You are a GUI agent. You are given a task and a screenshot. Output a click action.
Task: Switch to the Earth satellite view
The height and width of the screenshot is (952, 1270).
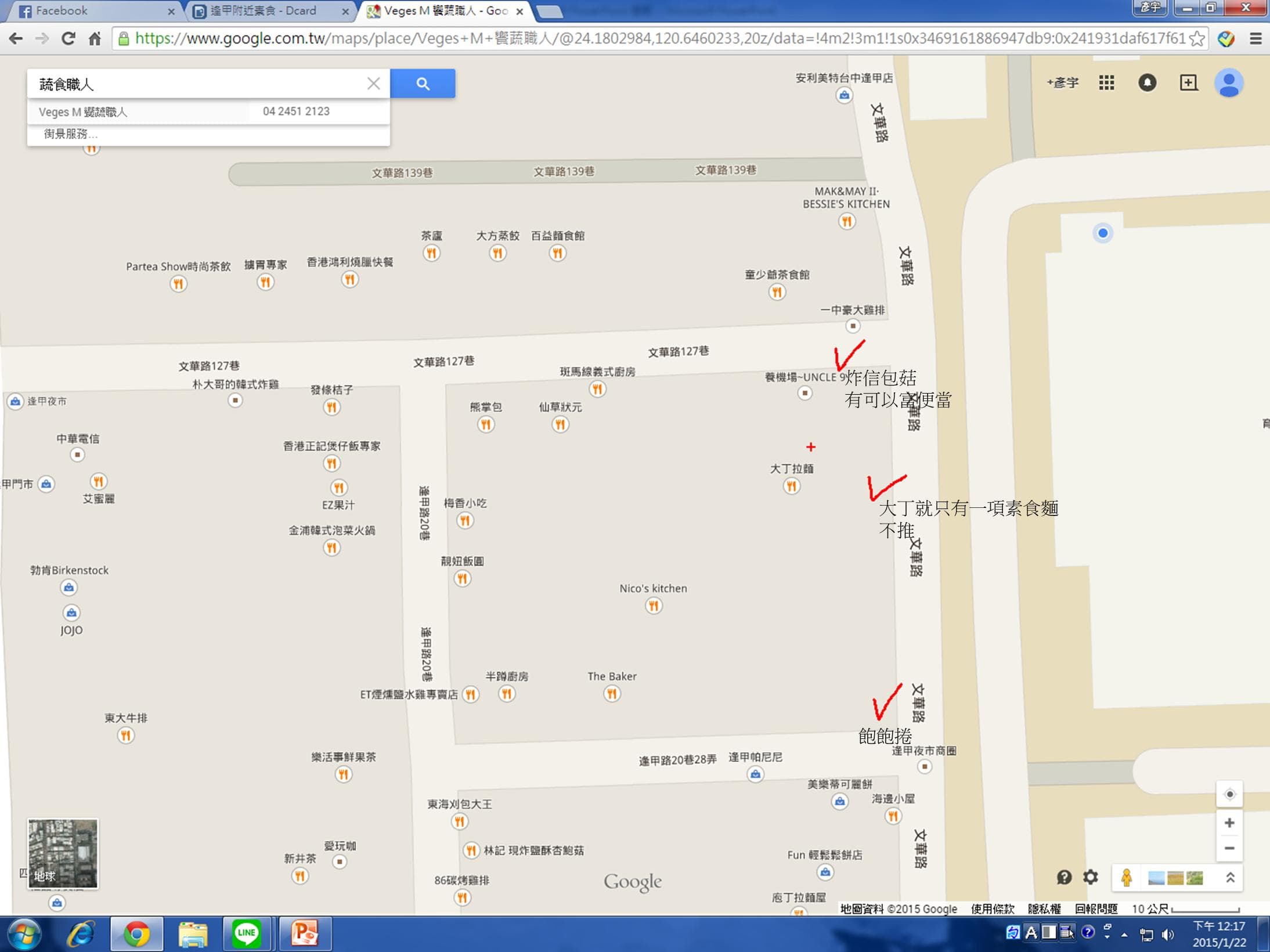63,853
